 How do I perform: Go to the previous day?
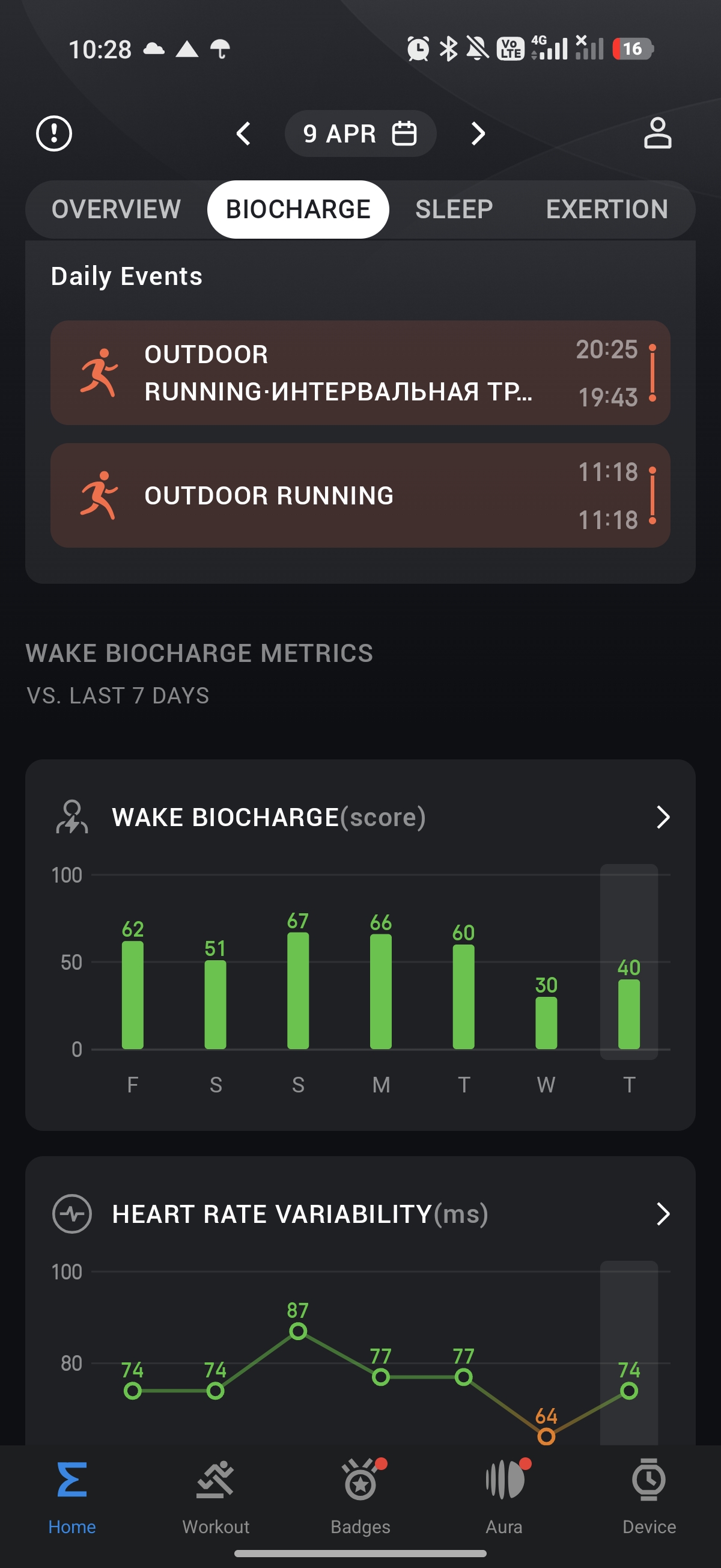[243, 133]
